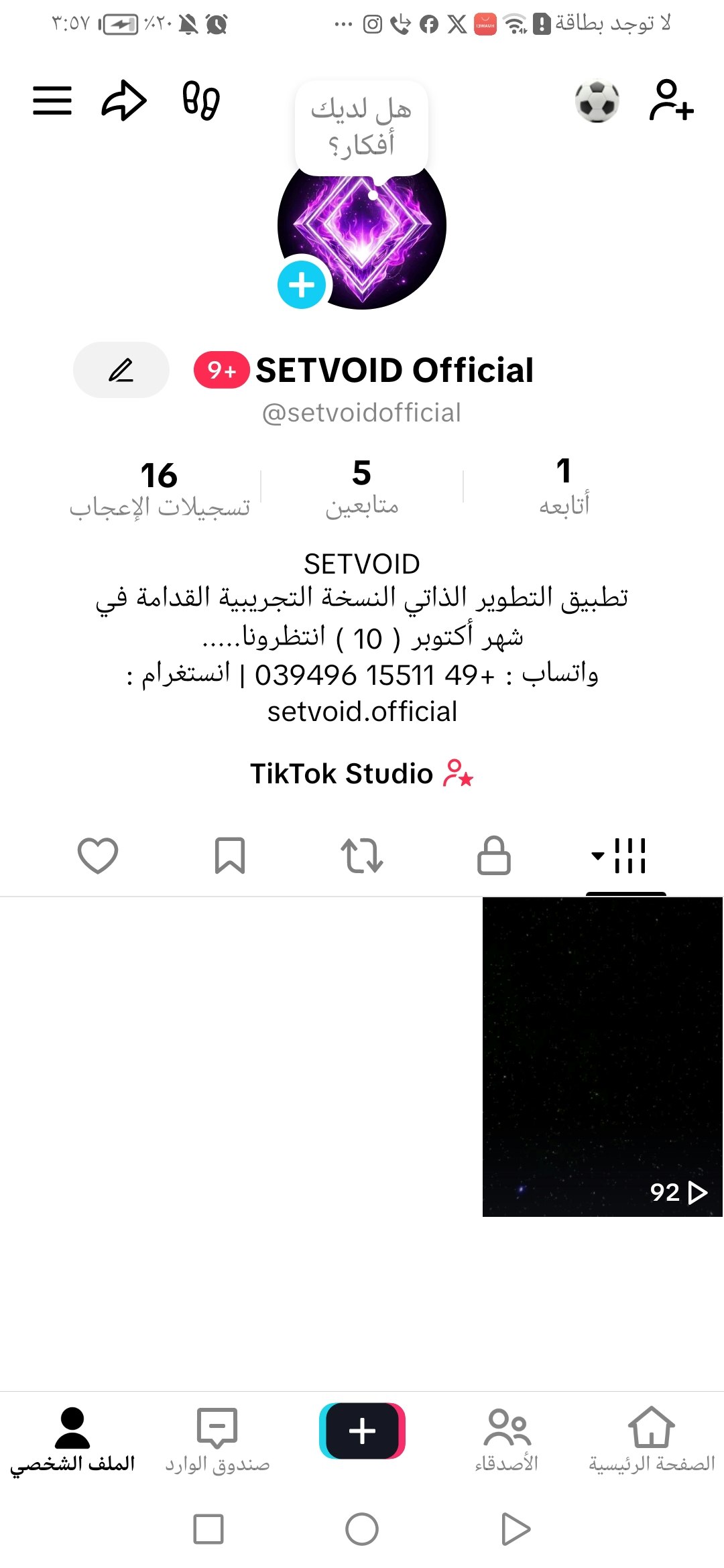This screenshot has height=1568, width=724.
Task: Create a new post with plus button
Action: (362, 1431)
